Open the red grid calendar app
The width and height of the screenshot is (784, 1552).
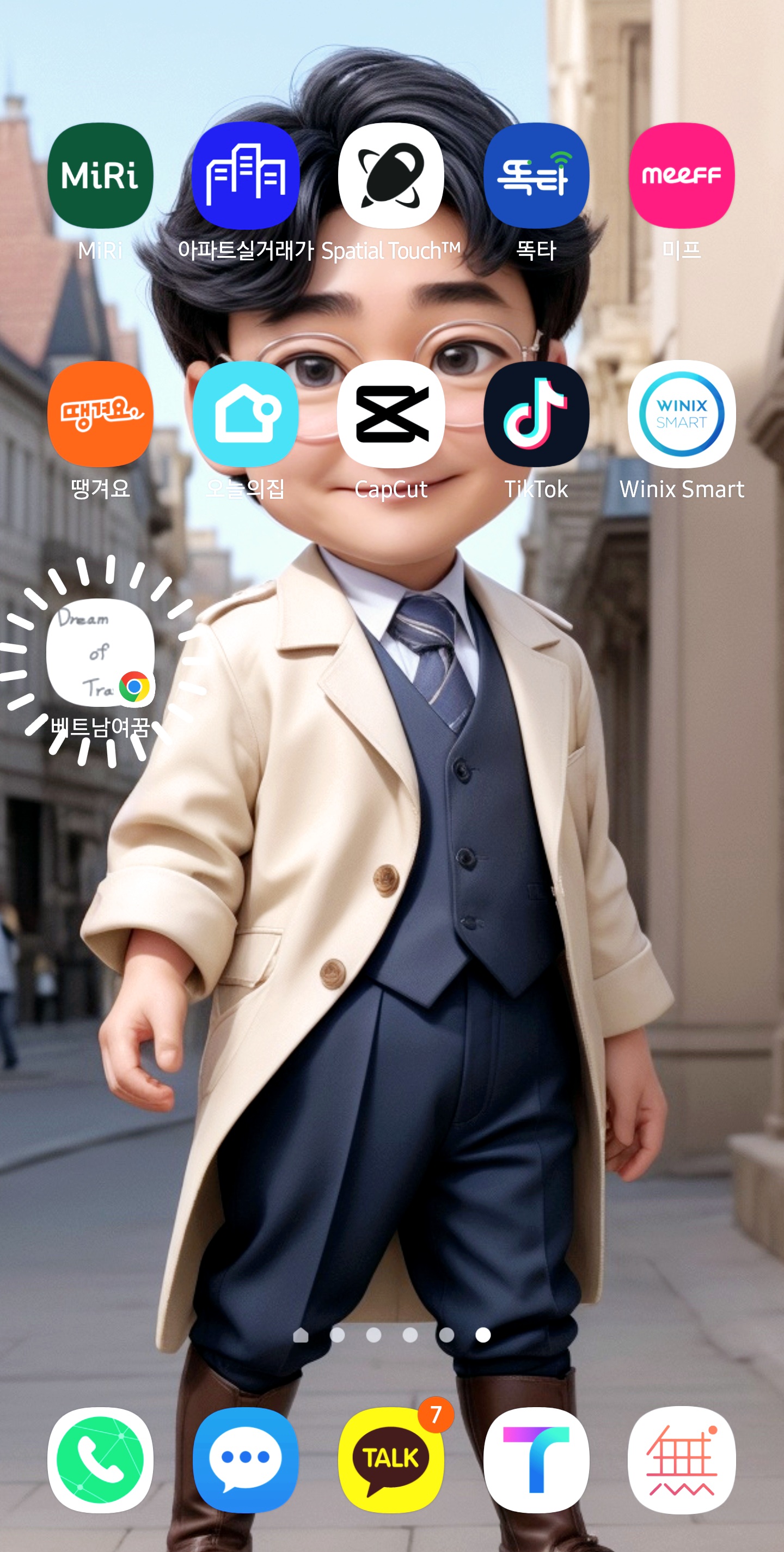[681, 1459]
